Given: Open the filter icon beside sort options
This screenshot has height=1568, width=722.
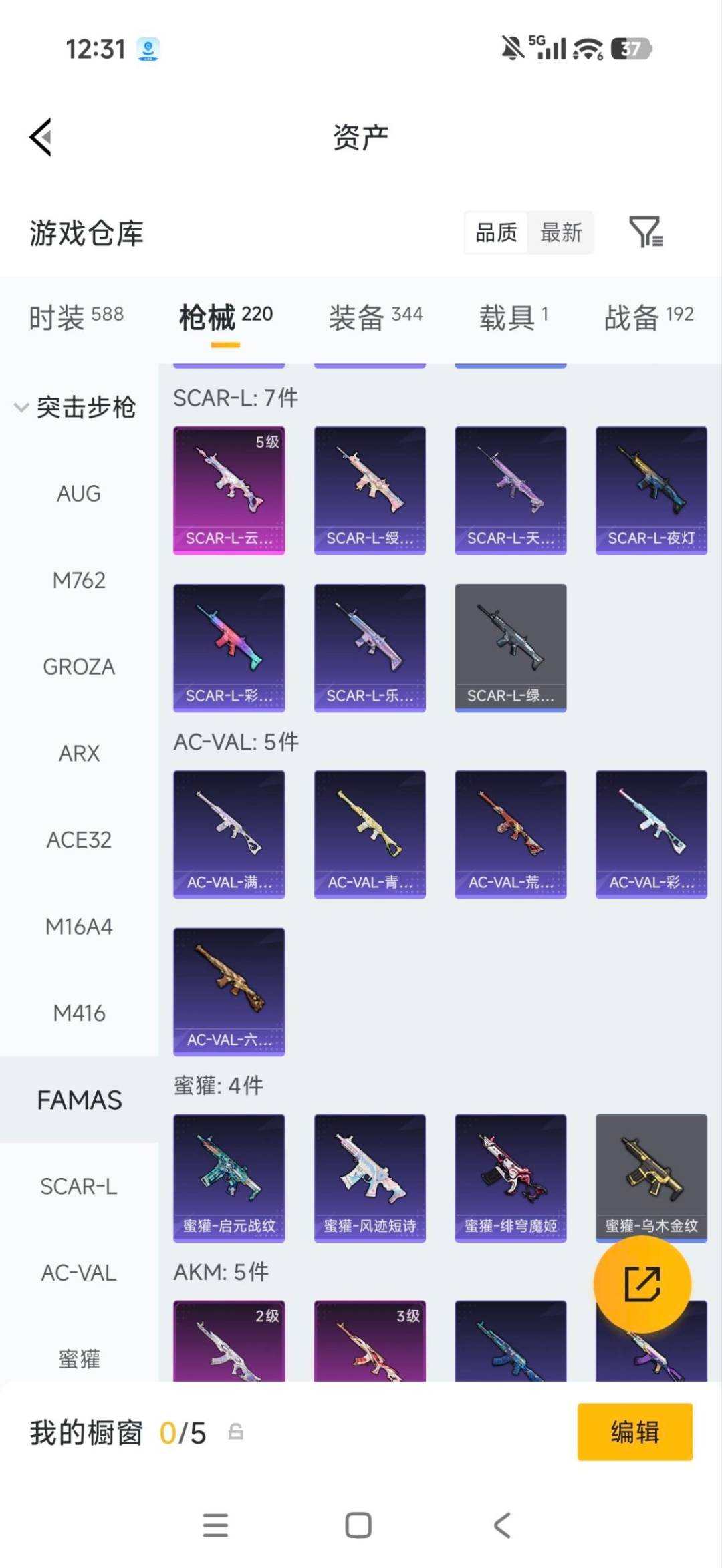Looking at the screenshot, I should click(646, 232).
